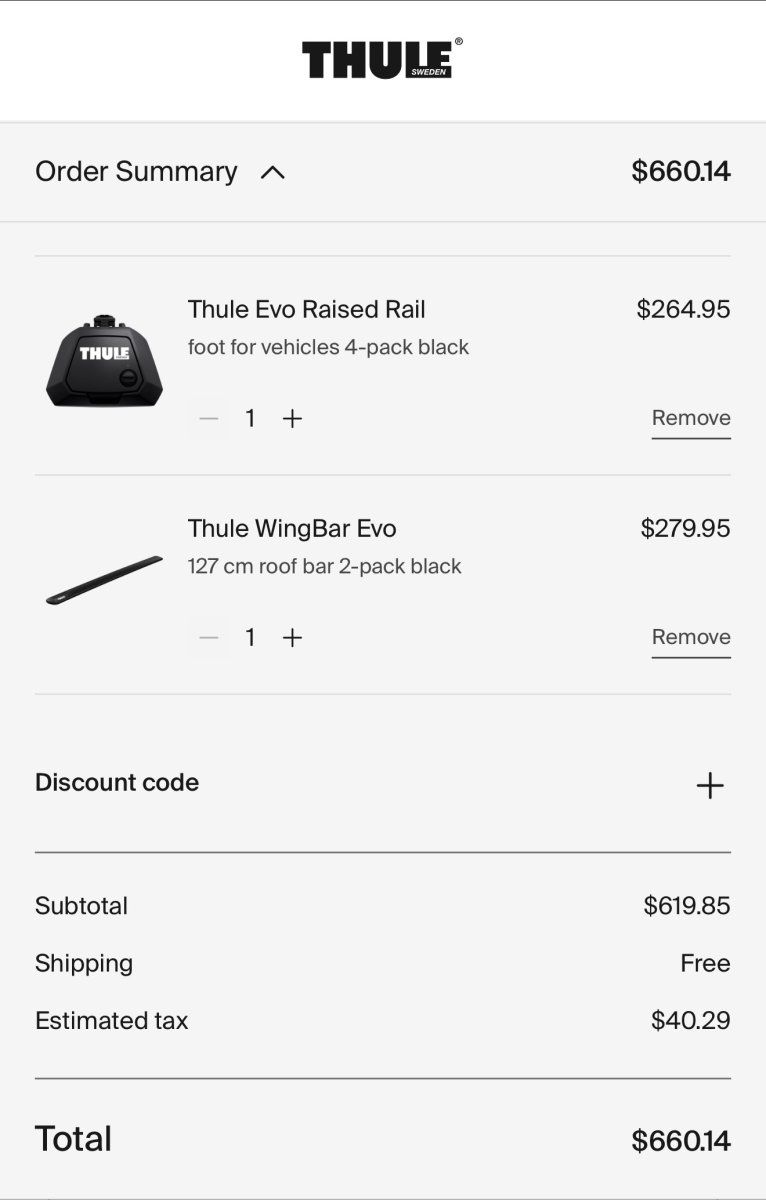Remove Thule WingBar Evo from order
This screenshot has height=1200, width=766.
click(691, 637)
